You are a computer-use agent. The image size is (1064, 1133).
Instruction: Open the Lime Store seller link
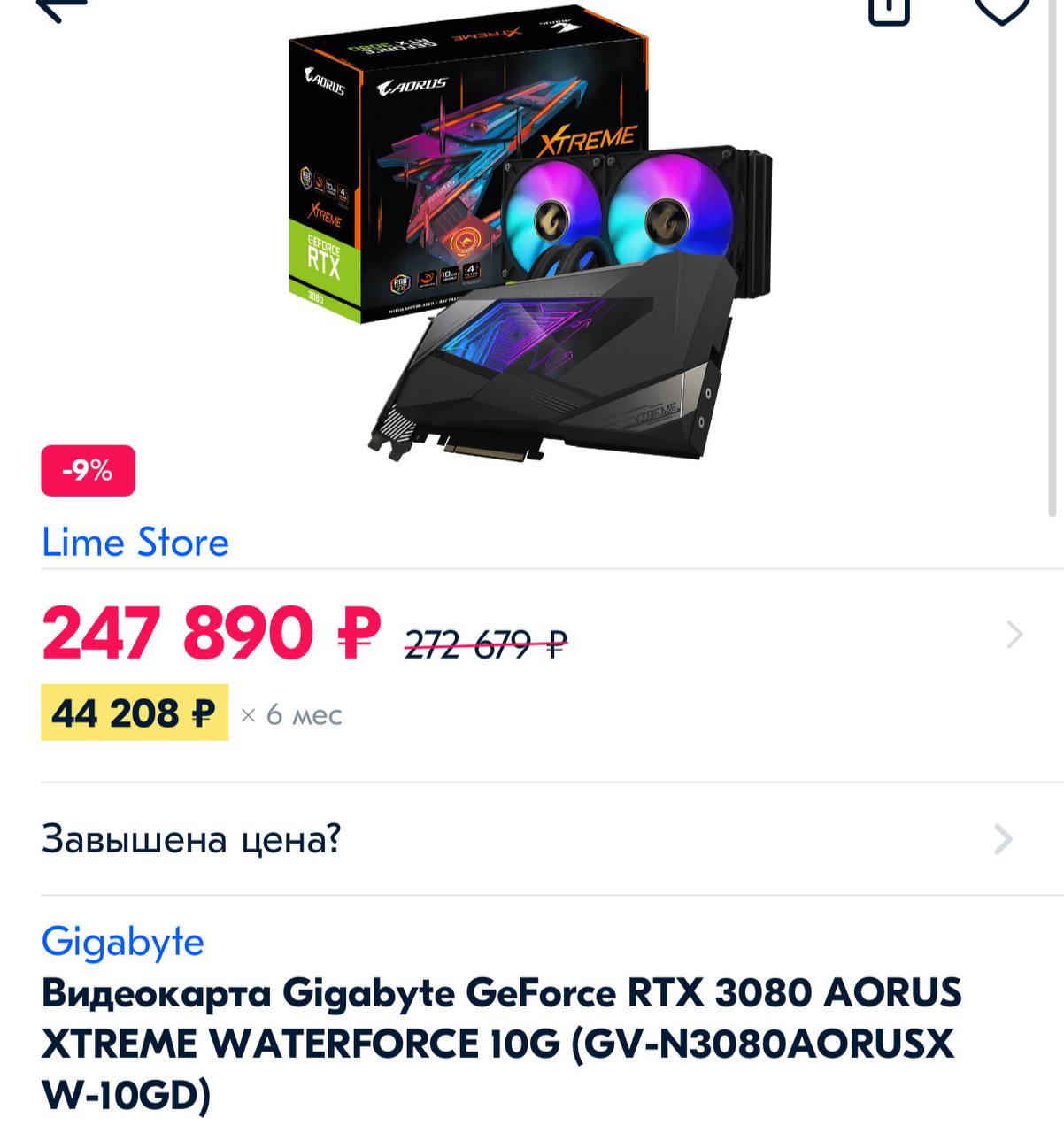coord(135,543)
